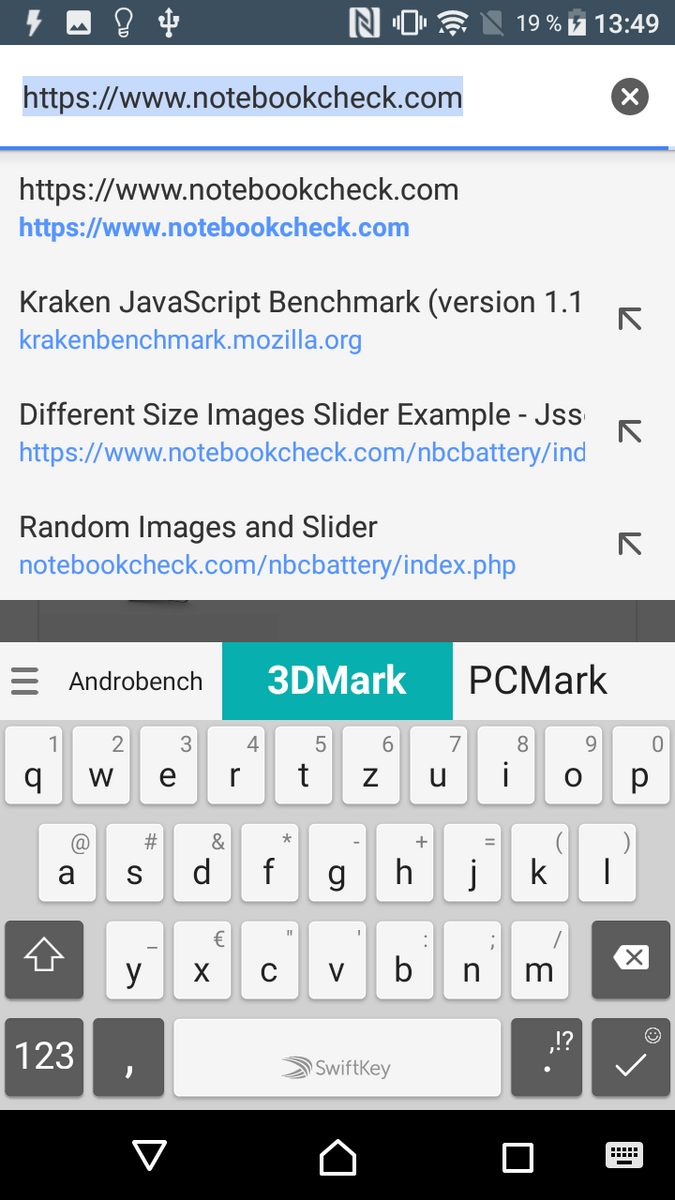The width and height of the screenshot is (675, 1200).
Task: Confirm entry with the checkmark key
Action: point(630,1059)
